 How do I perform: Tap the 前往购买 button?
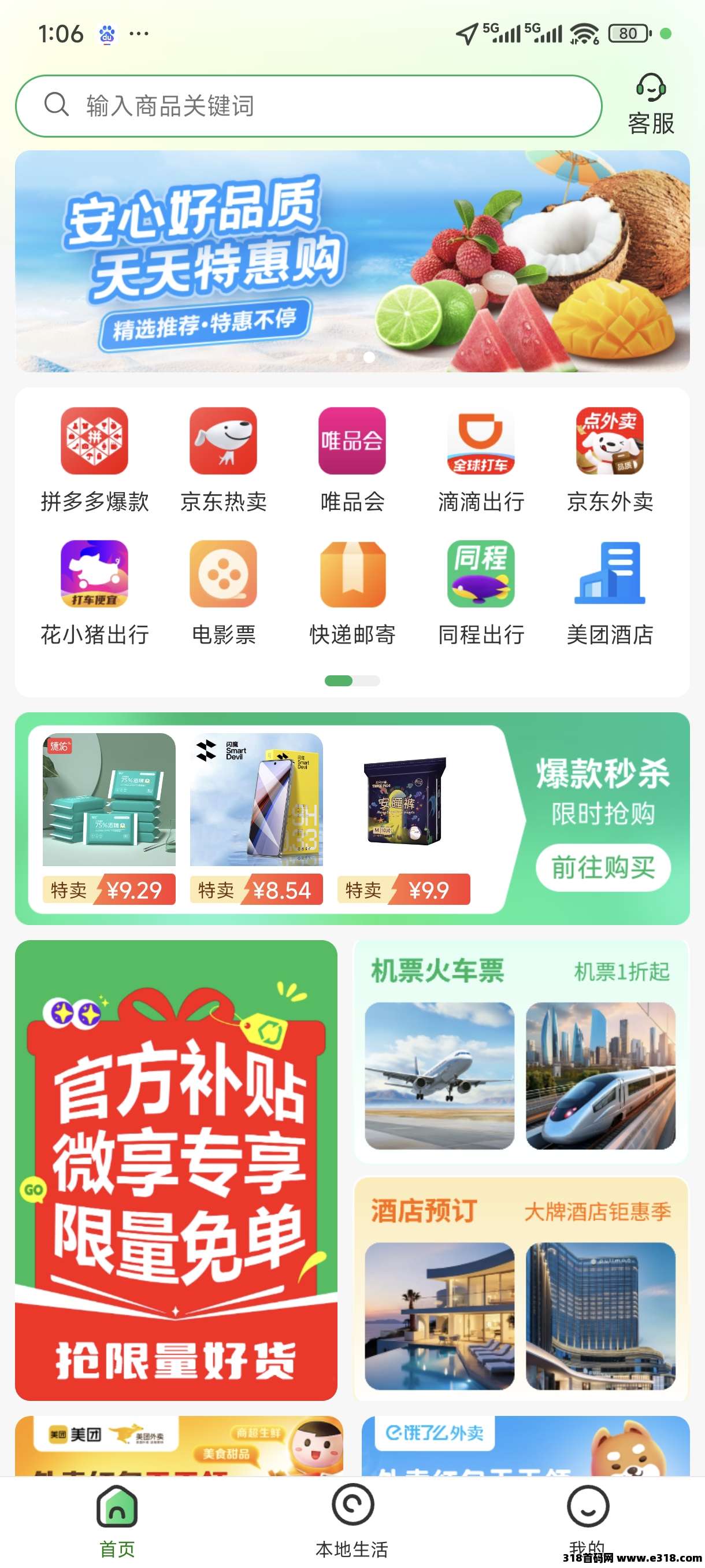coord(602,867)
